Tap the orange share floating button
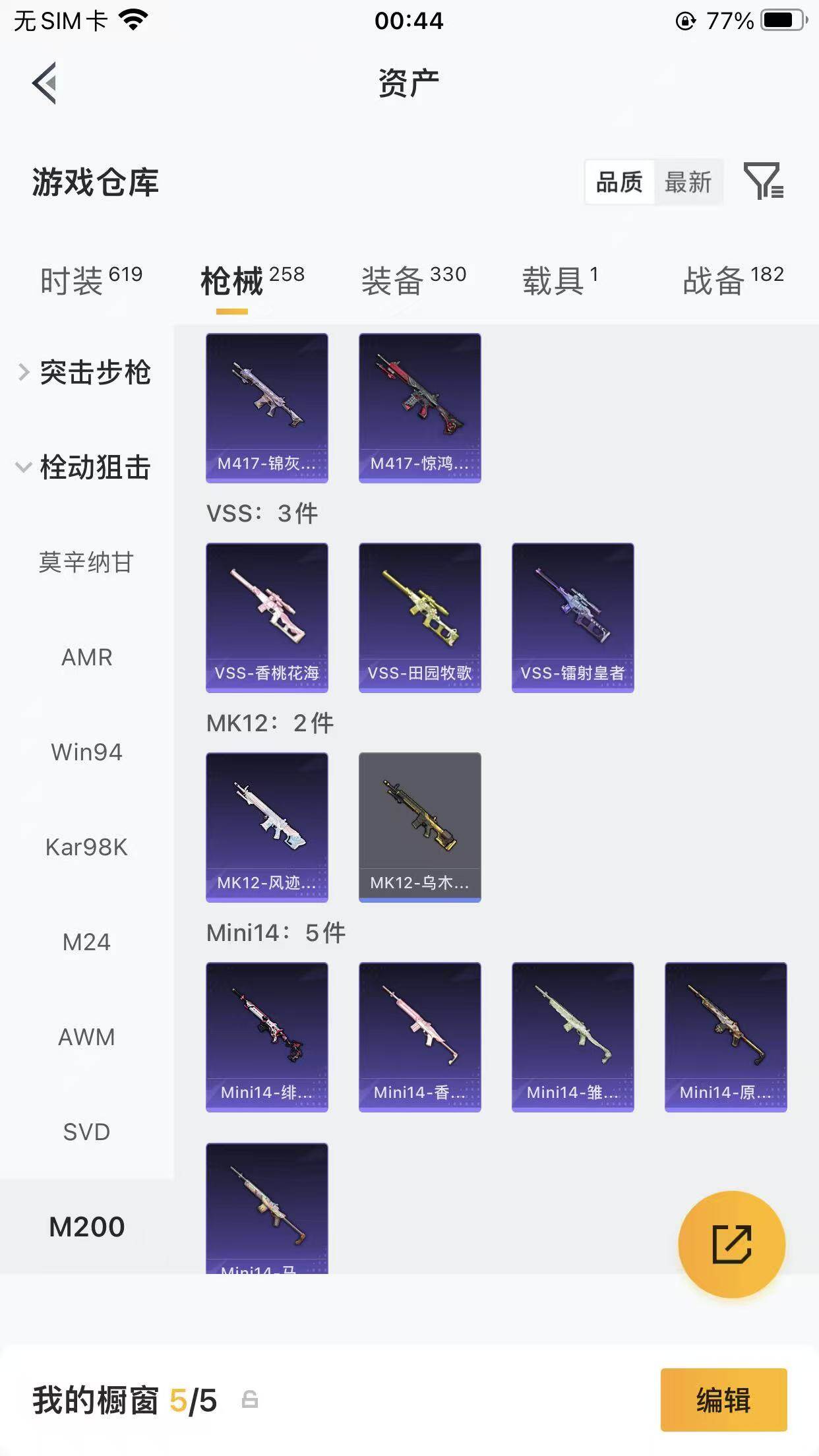This screenshot has height=1456, width=819. click(731, 1244)
